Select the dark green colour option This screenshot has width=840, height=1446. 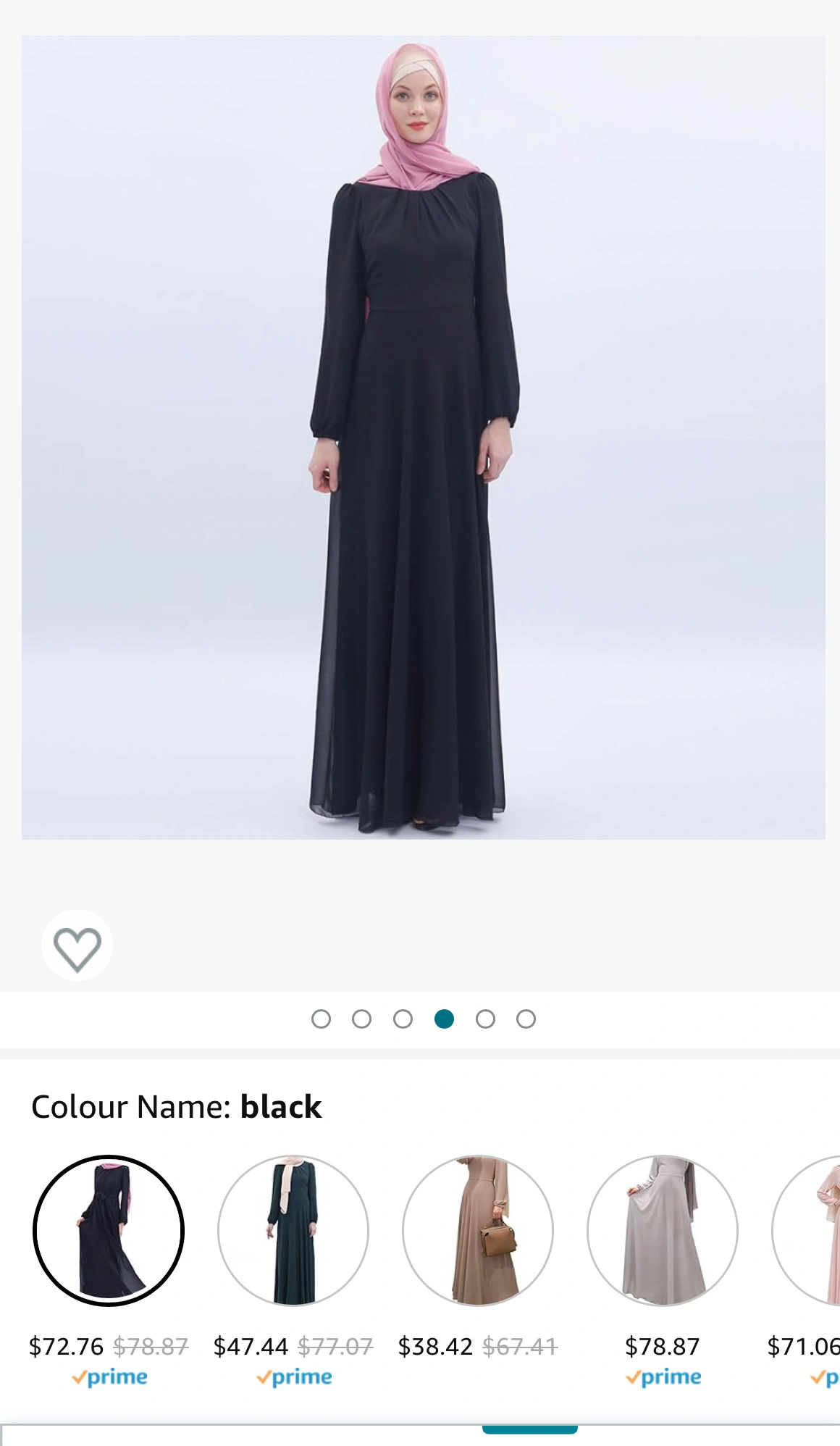click(x=293, y=1230)
